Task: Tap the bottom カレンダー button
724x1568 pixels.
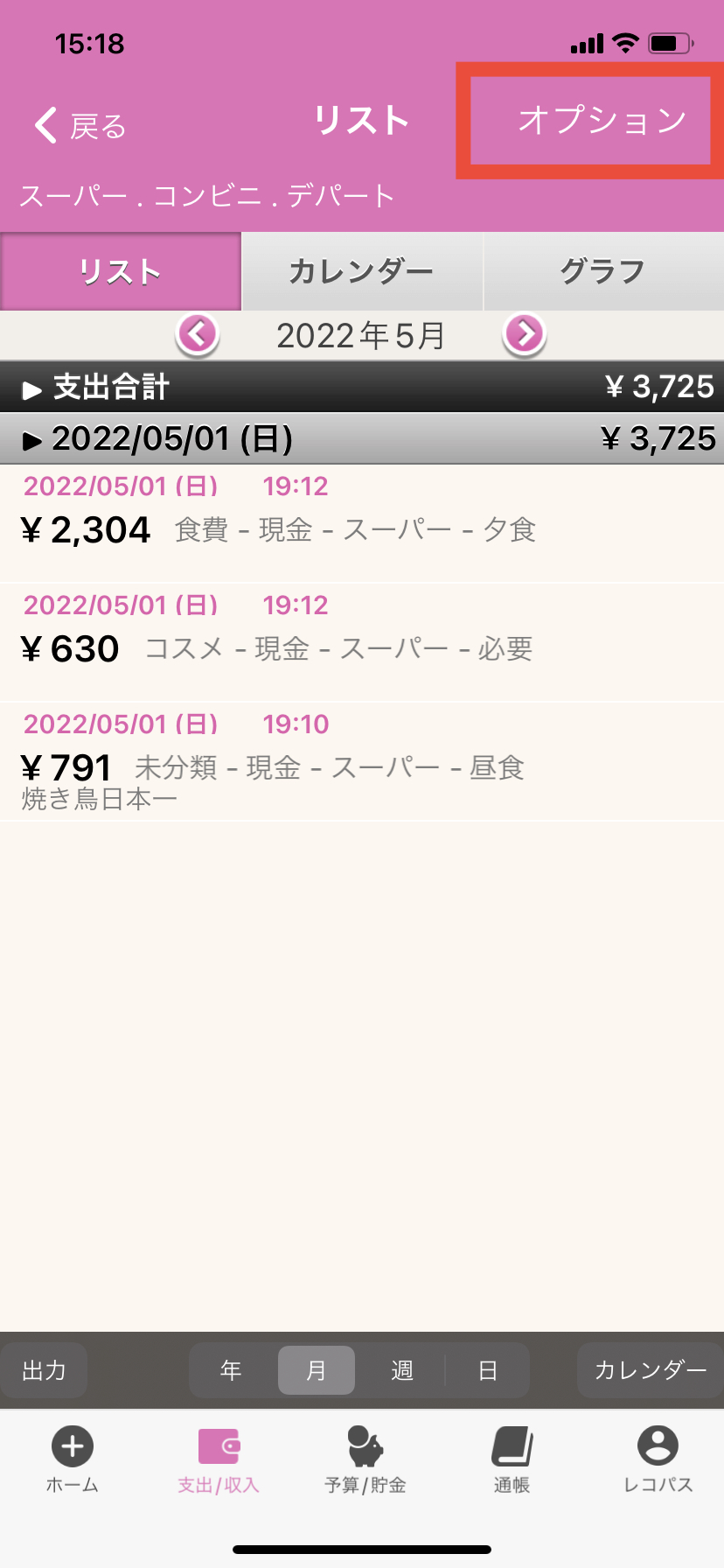Action: coord(650,1370)
